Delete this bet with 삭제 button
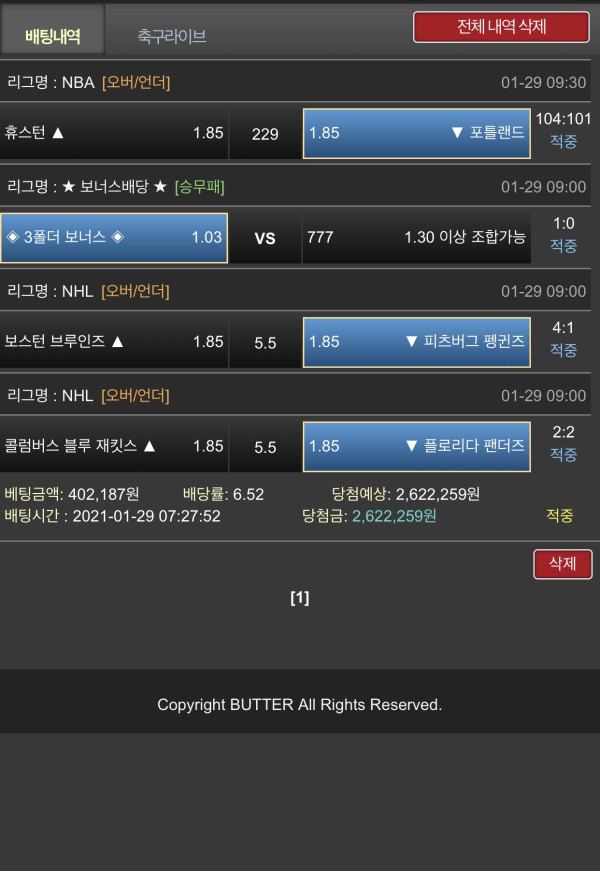The image size is (600, 871). pyautogui.click(x=562, y=564)
